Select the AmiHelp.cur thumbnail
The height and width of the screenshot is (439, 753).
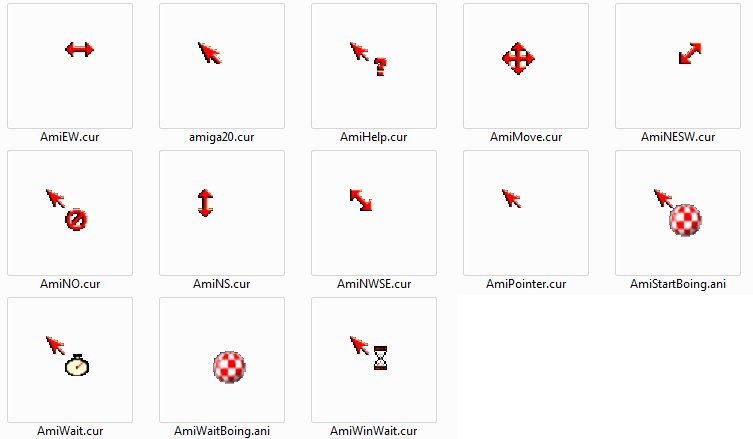[x=374, y=66]
